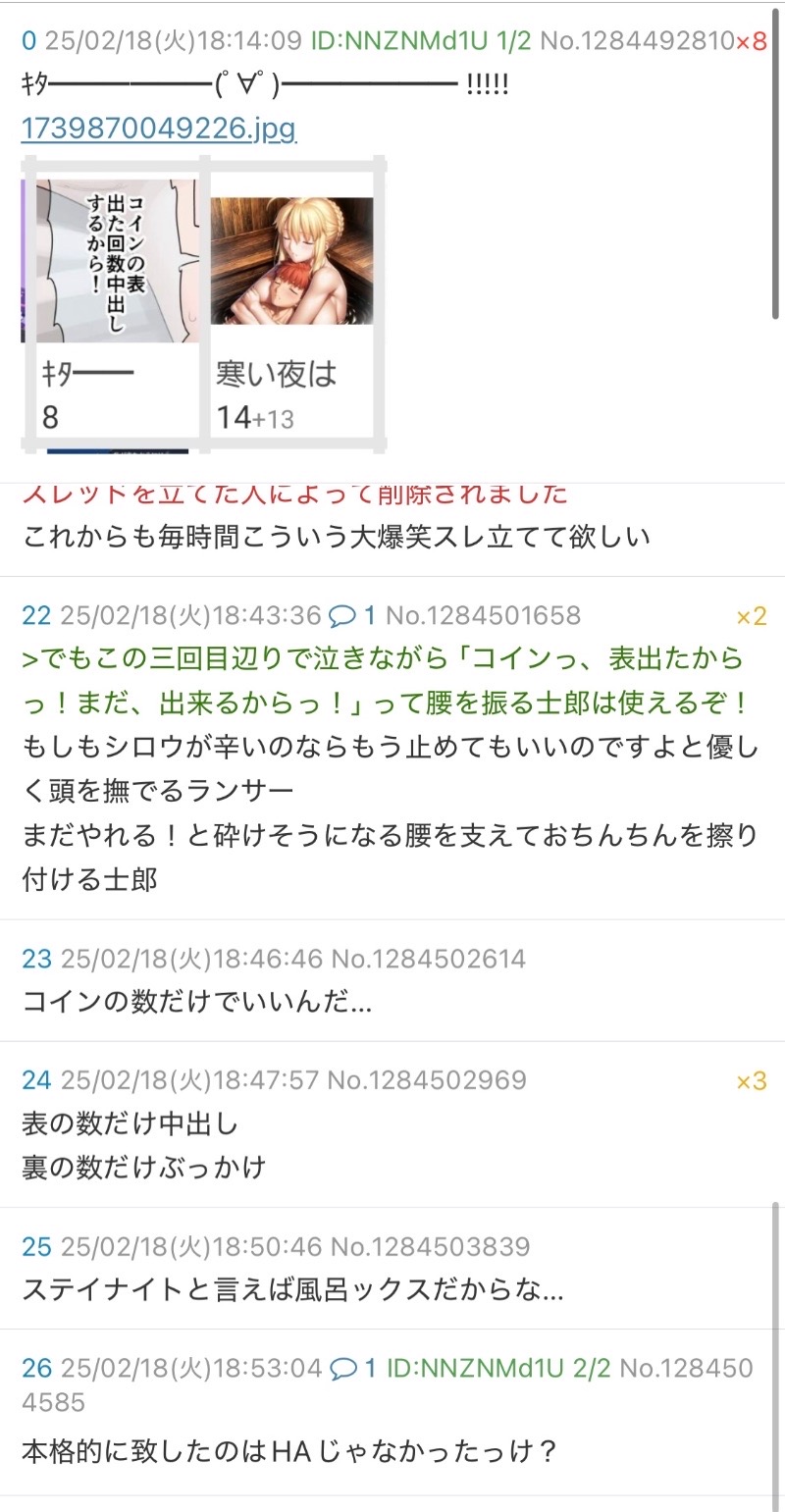Filter posts by ID:NNZNMd1U 1/2
Image resolution: width=785 pixels, height=1512 pixels.
421,41
